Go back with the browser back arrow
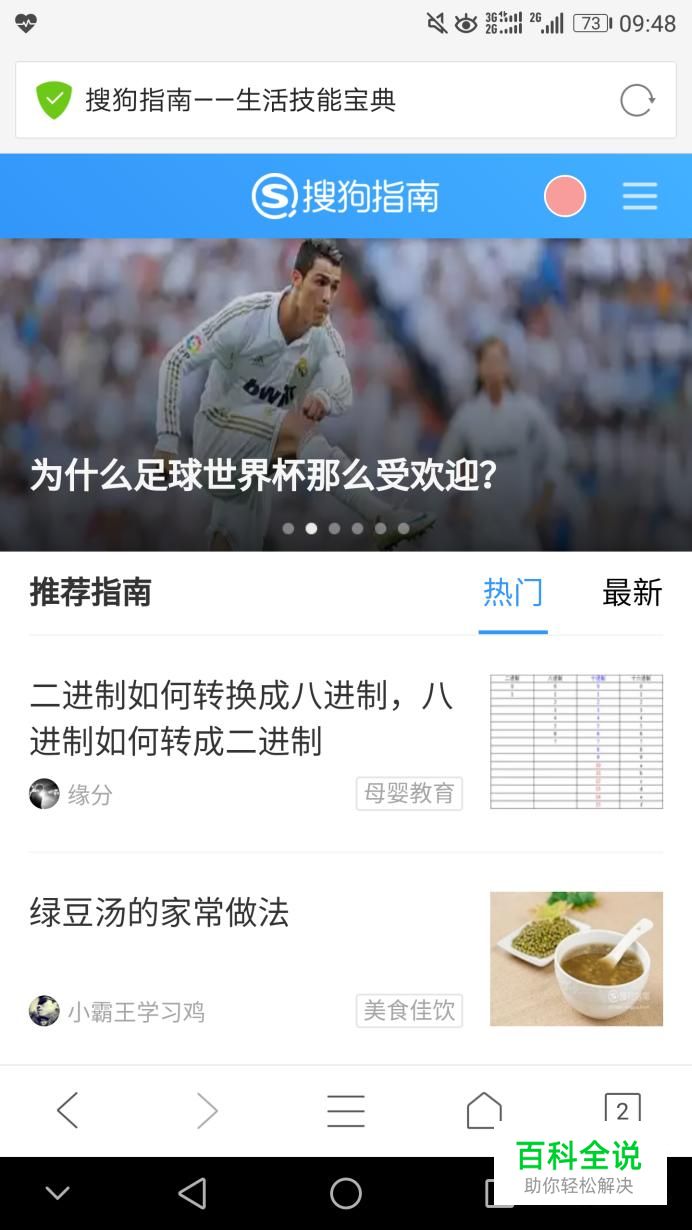This screenshot has height=1230, width=692. coord(67,1110)
